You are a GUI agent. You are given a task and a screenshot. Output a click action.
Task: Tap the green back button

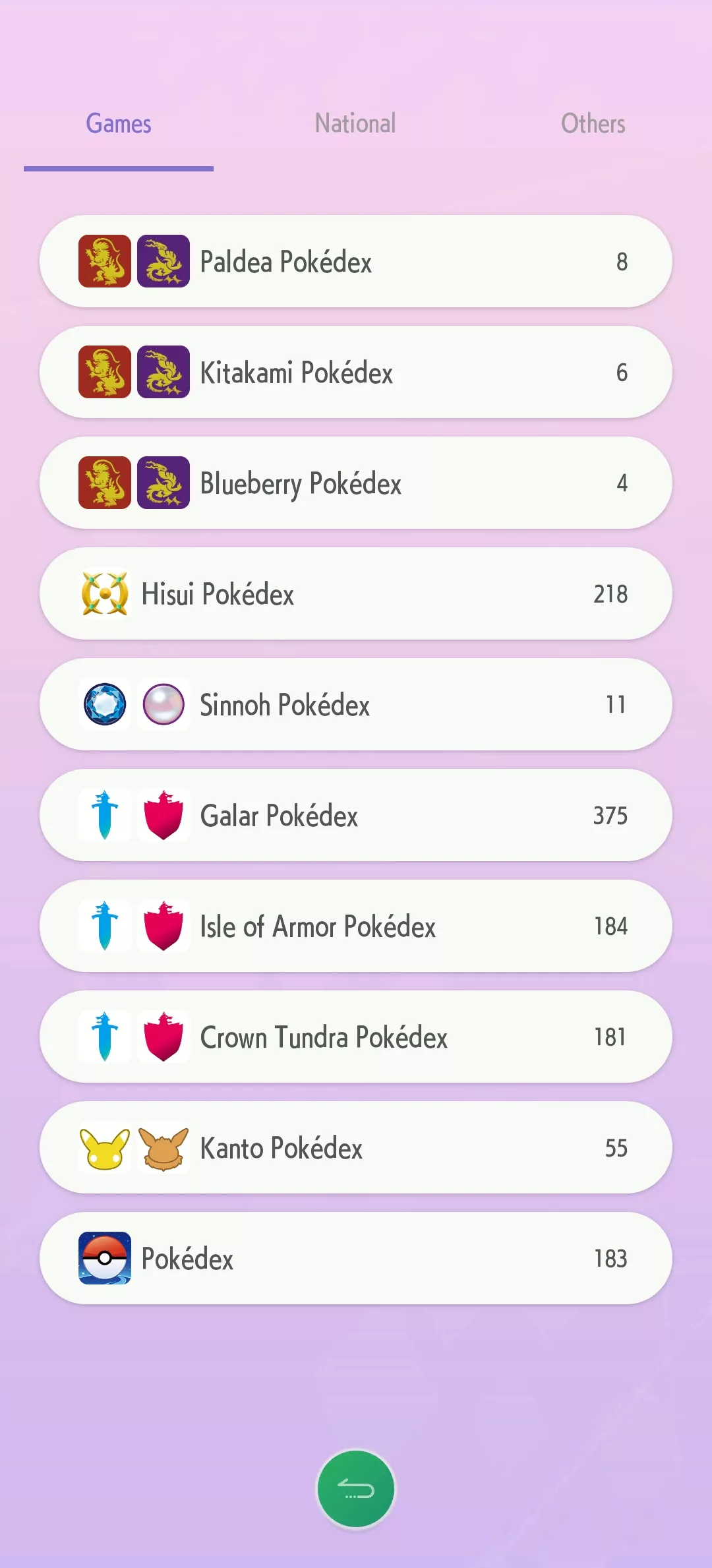click(356, 1489)
